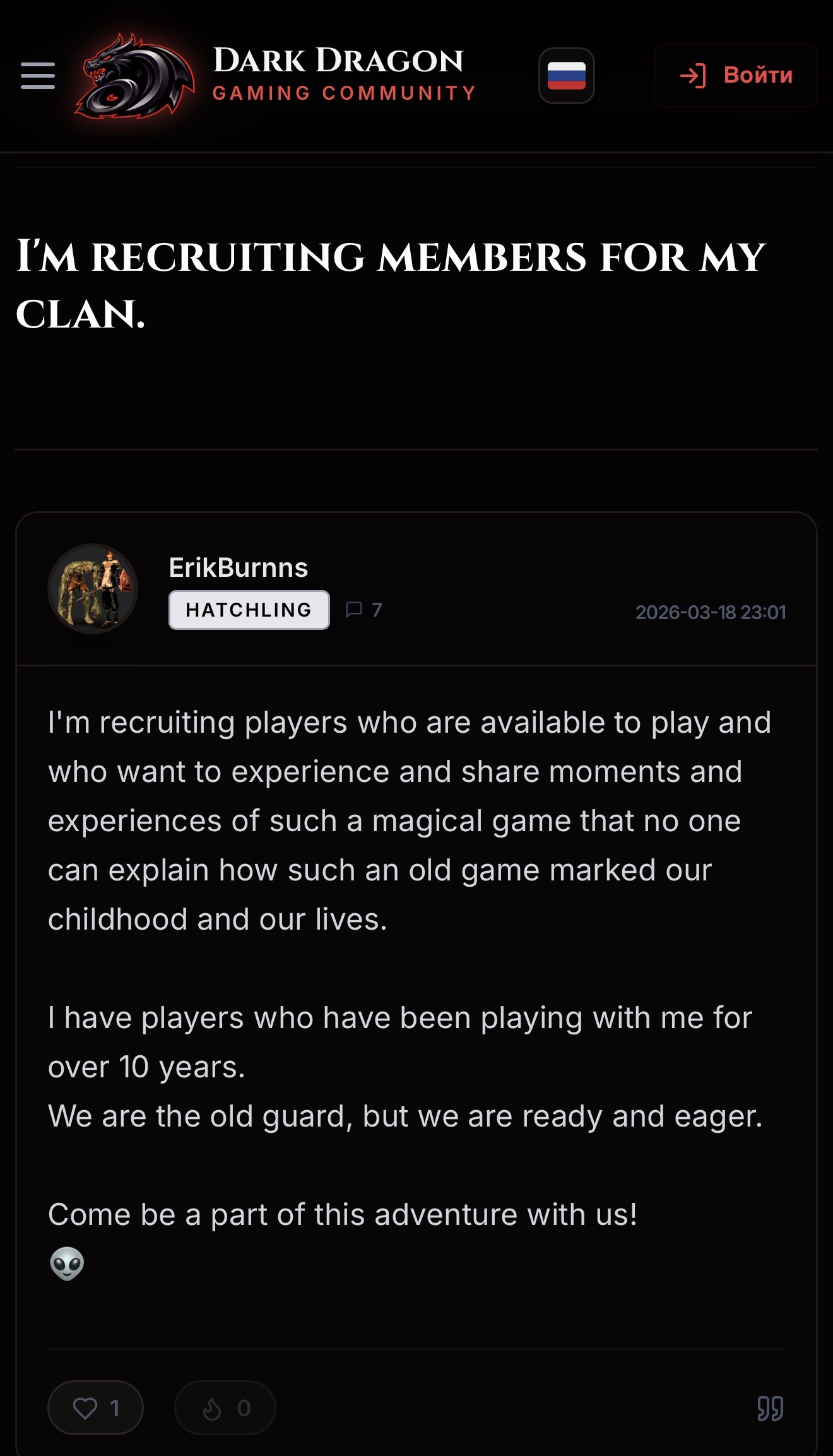Tap the Войти login button
The height and width of the screenshot is (1456, 833).
tap(736, 76)
